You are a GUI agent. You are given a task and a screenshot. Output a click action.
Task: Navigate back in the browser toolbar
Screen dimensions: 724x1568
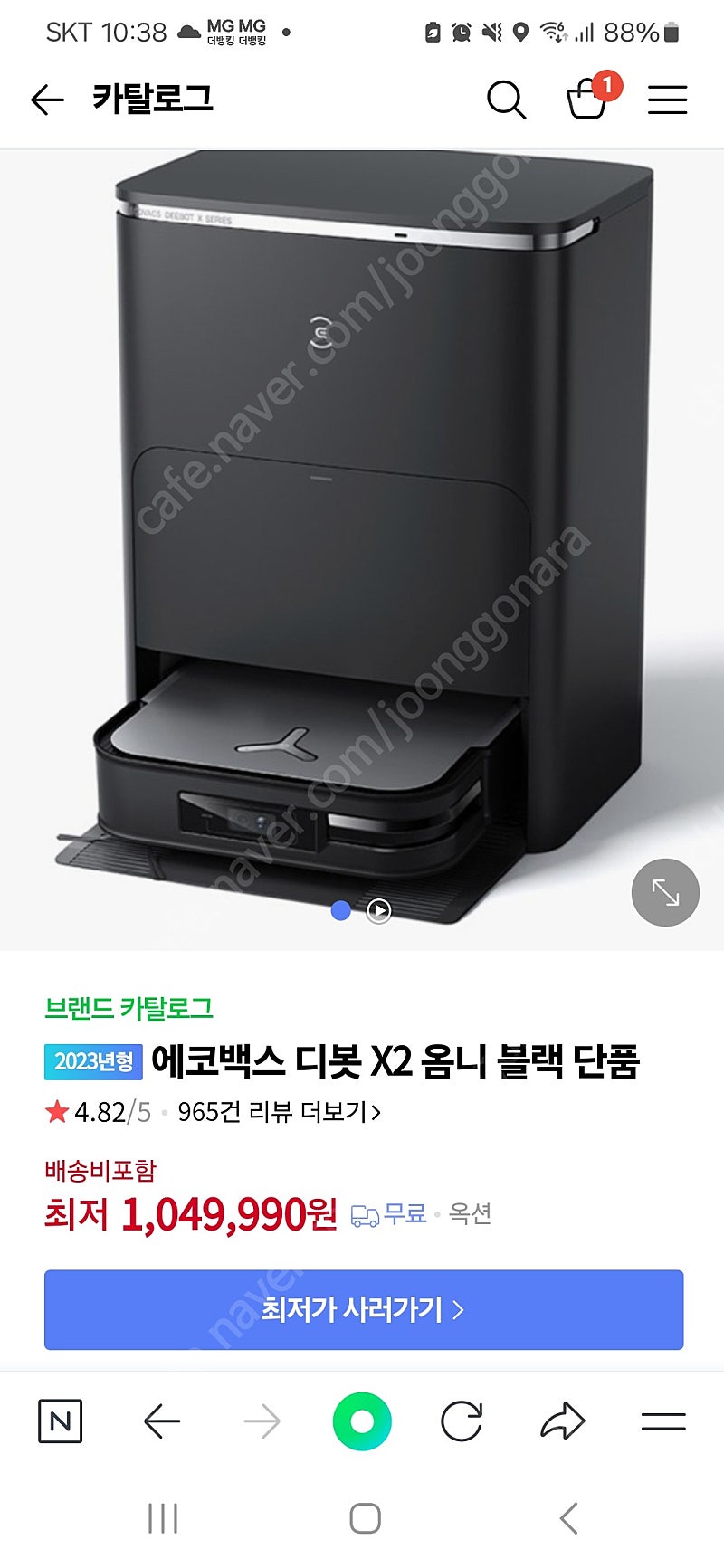pyautogui.click(x=162, y=1421)
